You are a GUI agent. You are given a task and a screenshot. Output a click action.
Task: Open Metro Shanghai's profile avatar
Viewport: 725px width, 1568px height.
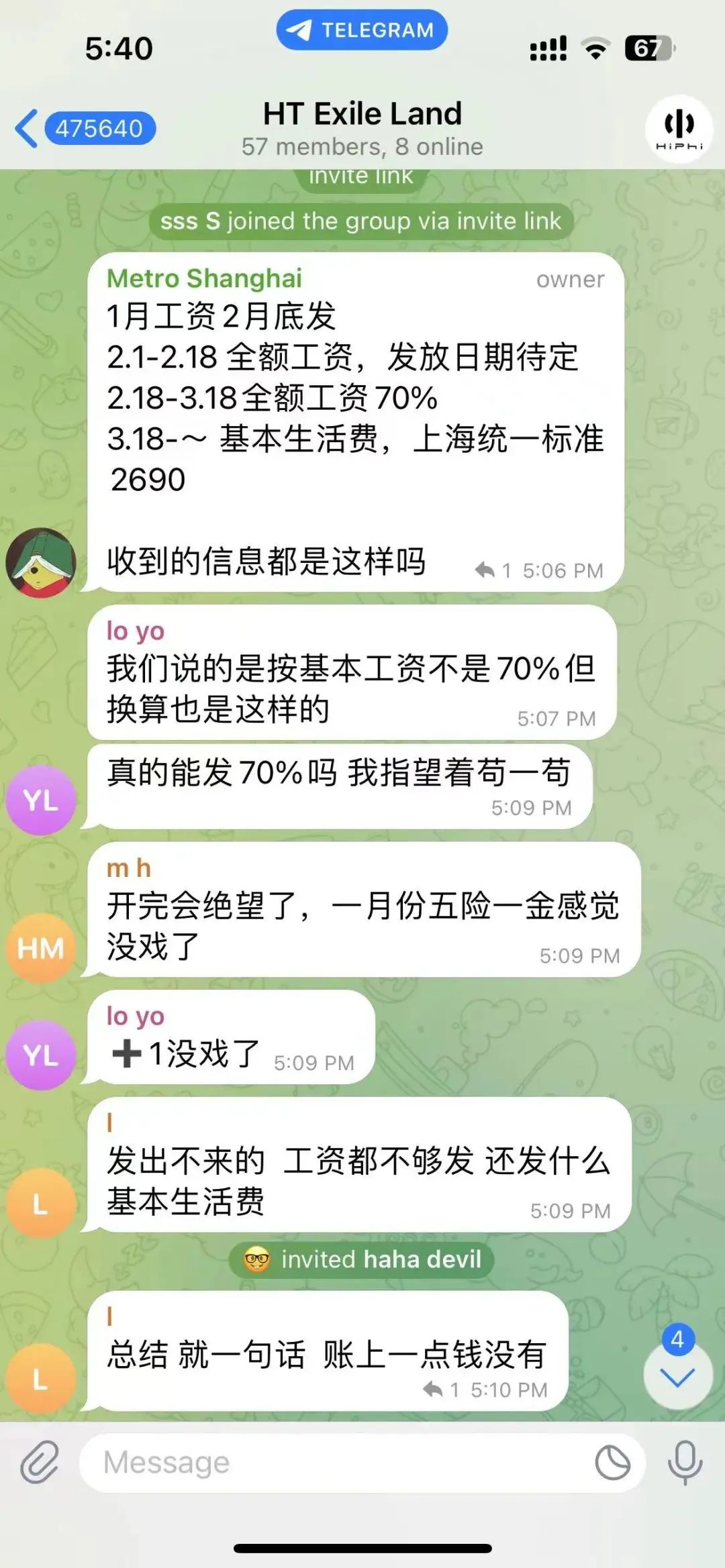(x=40, y=562)
